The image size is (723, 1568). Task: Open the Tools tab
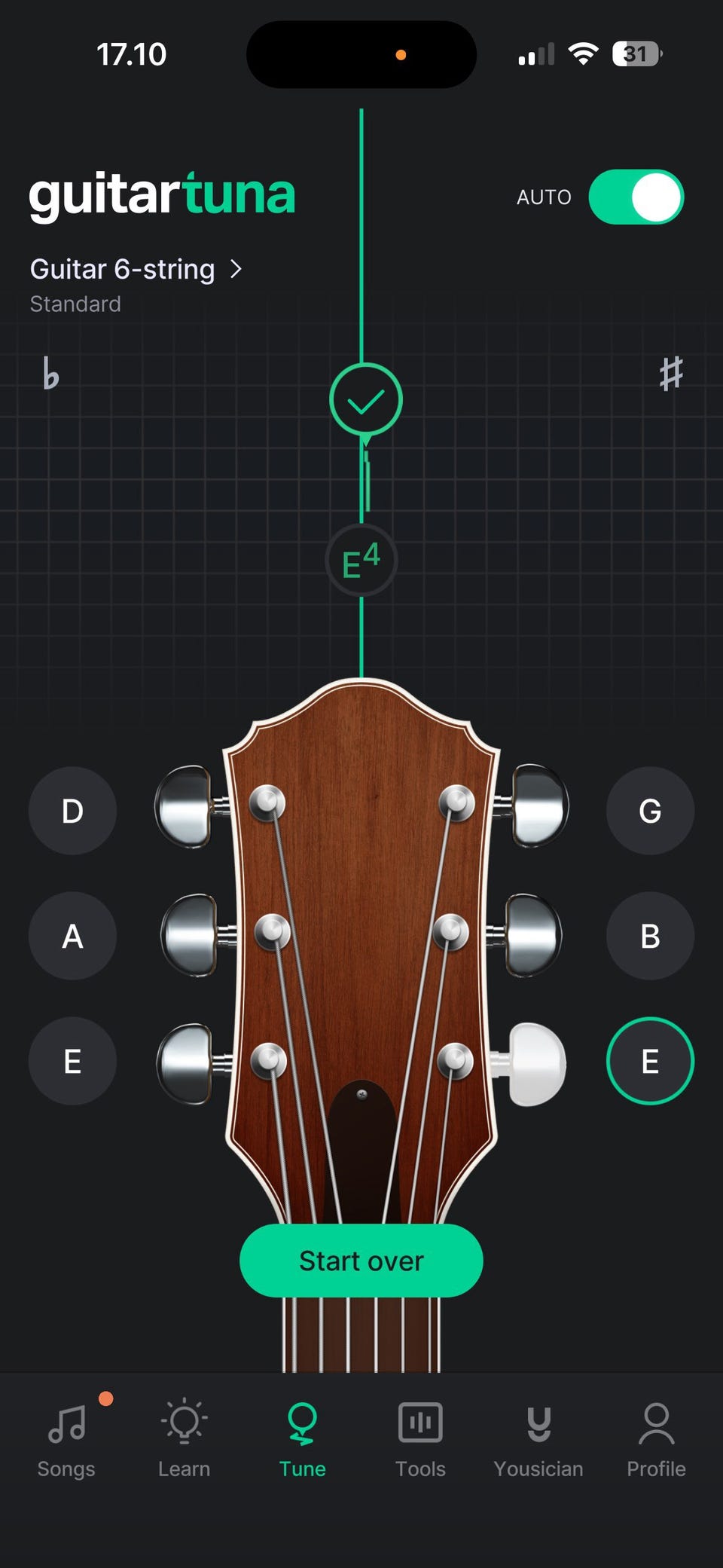(x=420, y=1441)
